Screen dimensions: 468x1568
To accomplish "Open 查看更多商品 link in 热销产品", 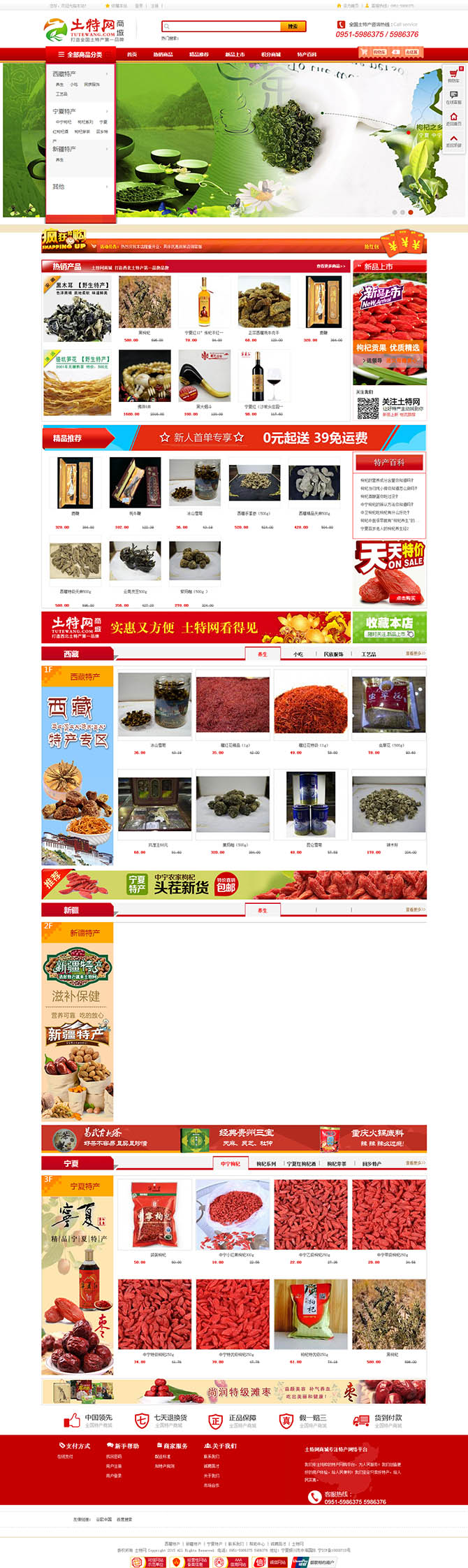I will tap(330, 266).
